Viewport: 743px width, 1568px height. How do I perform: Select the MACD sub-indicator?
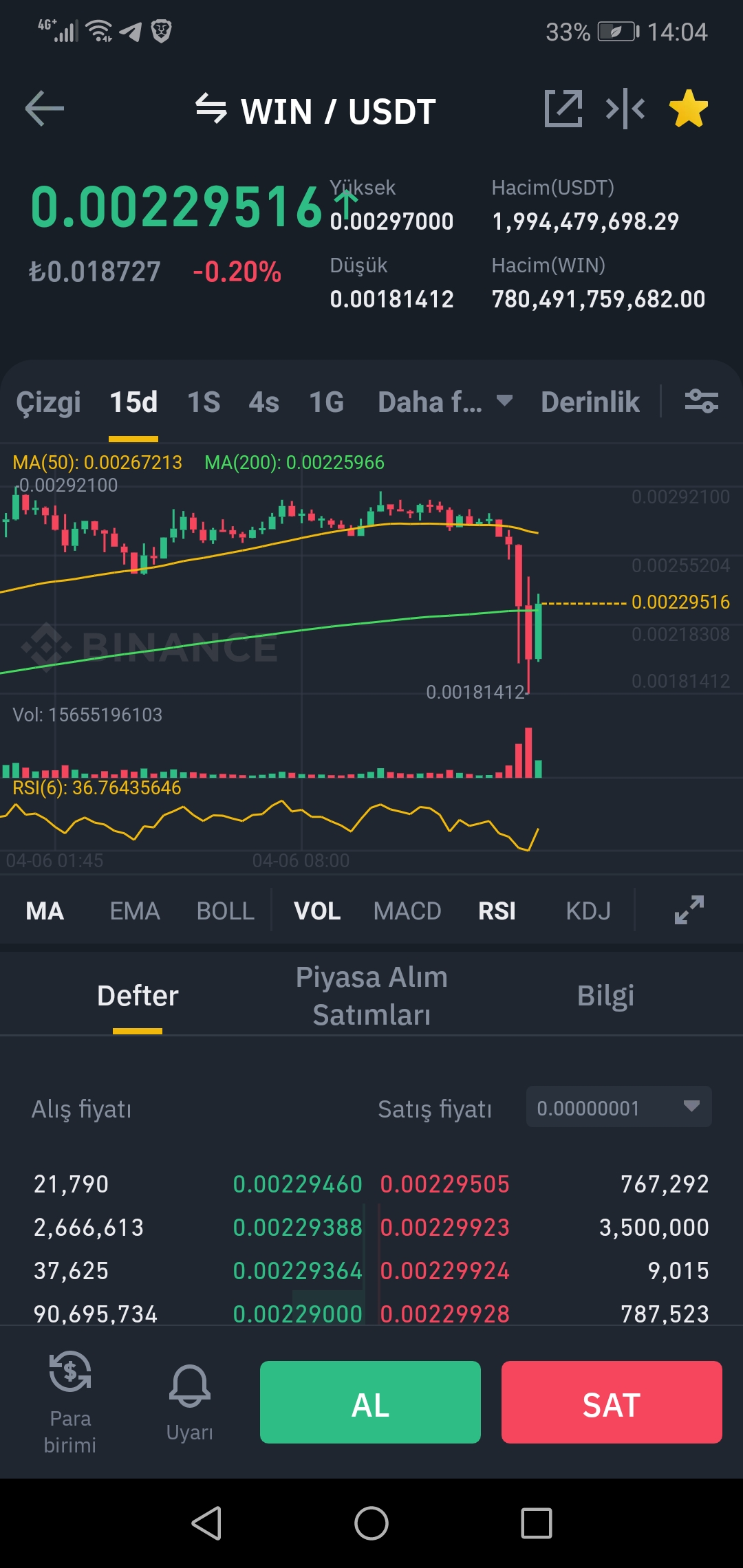click(407, 911)
